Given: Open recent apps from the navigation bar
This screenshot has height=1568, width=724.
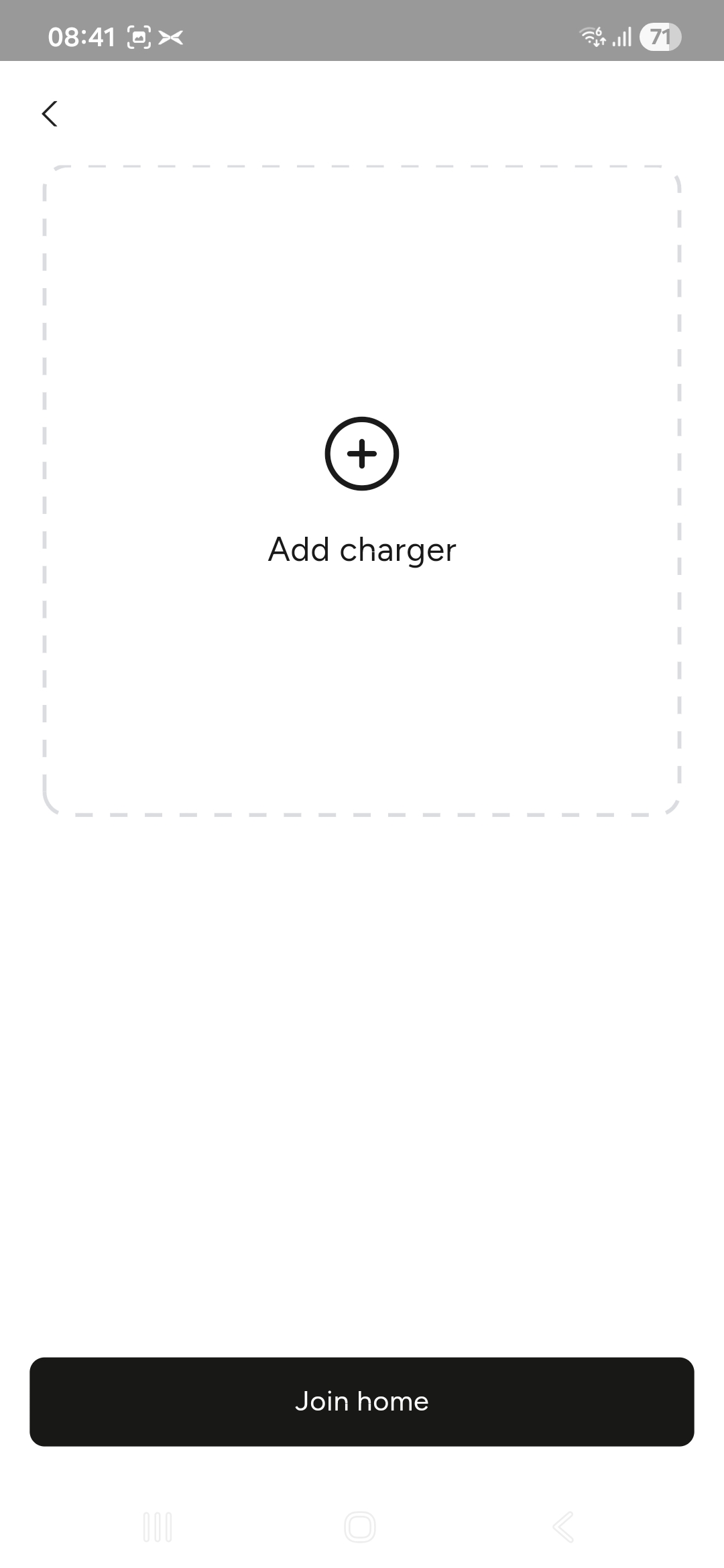Looking at the screenshot, I should 158,1527.
